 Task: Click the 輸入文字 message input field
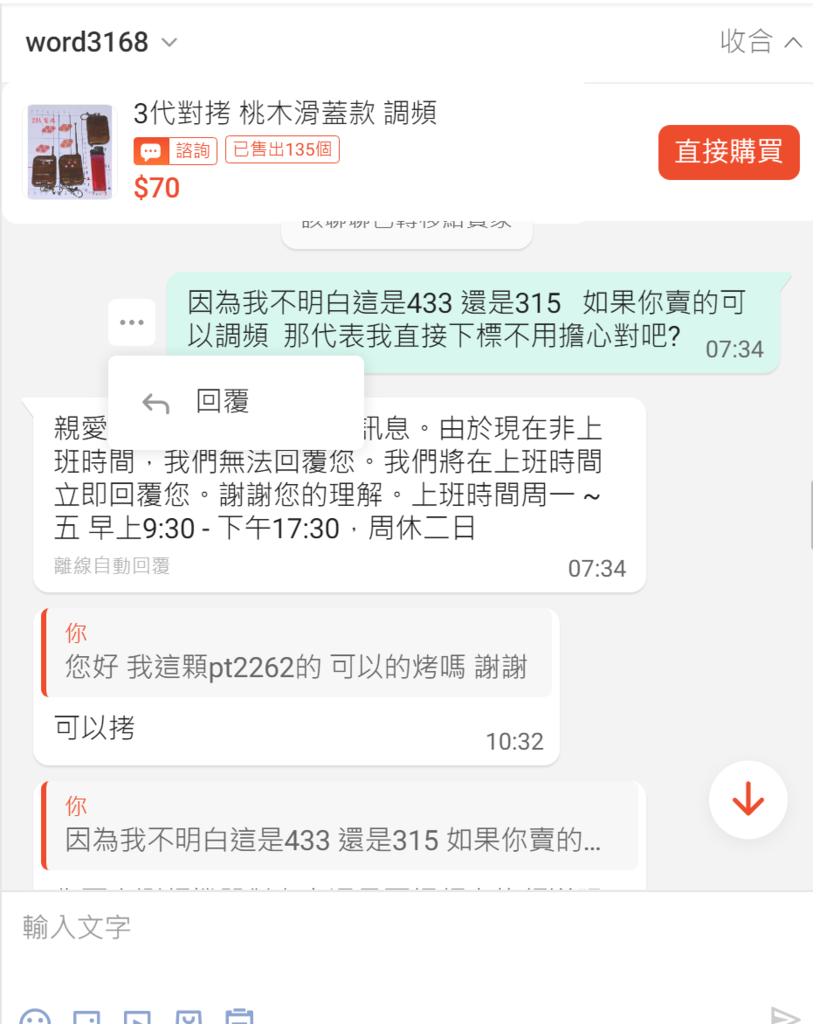(x=300, y=929)
